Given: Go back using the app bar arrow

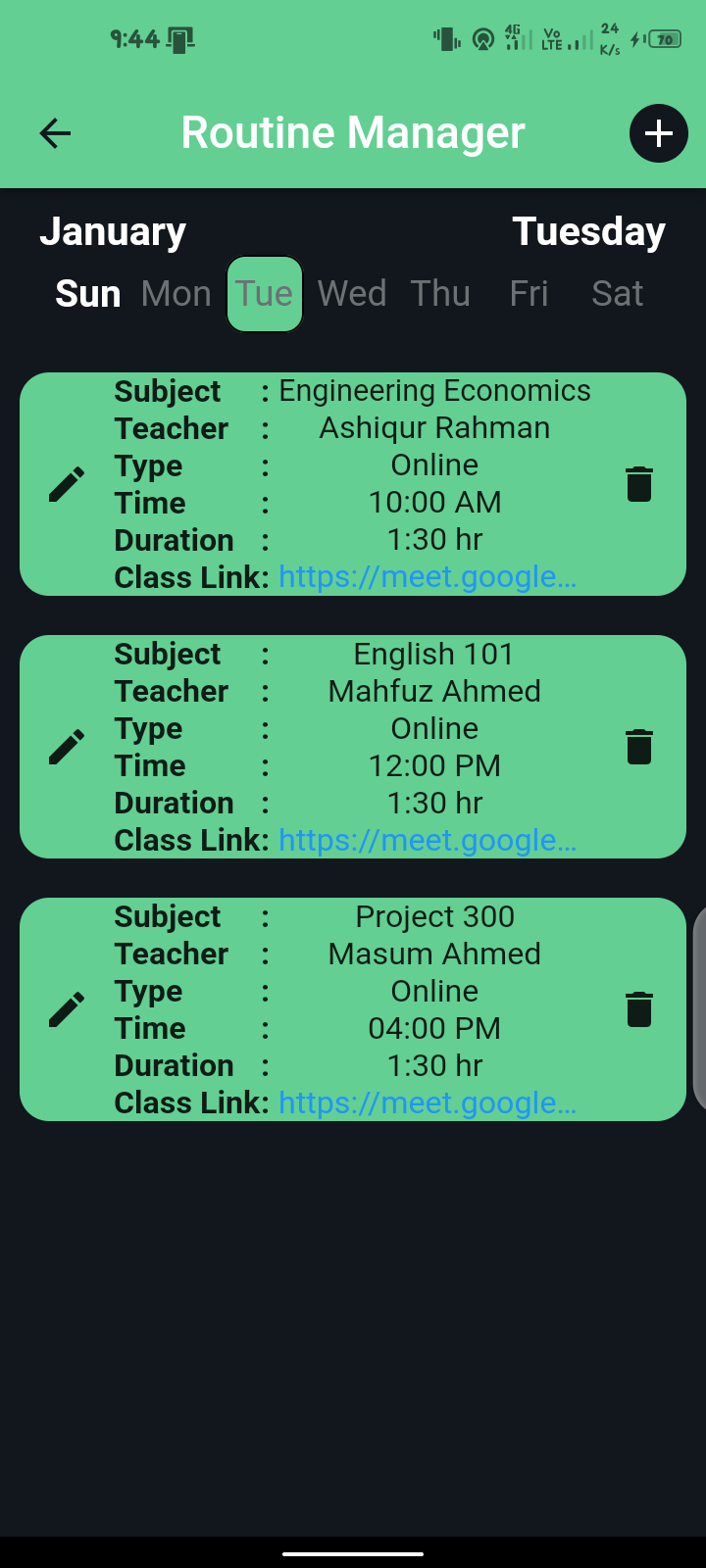Looking at the screenshot, I should 55,133.
